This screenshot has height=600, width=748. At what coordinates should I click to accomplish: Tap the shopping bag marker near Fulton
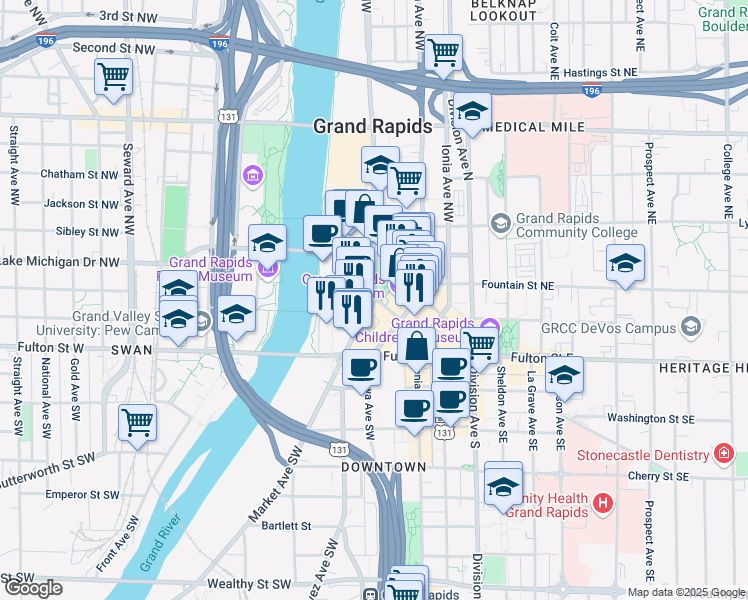[418, 351]
